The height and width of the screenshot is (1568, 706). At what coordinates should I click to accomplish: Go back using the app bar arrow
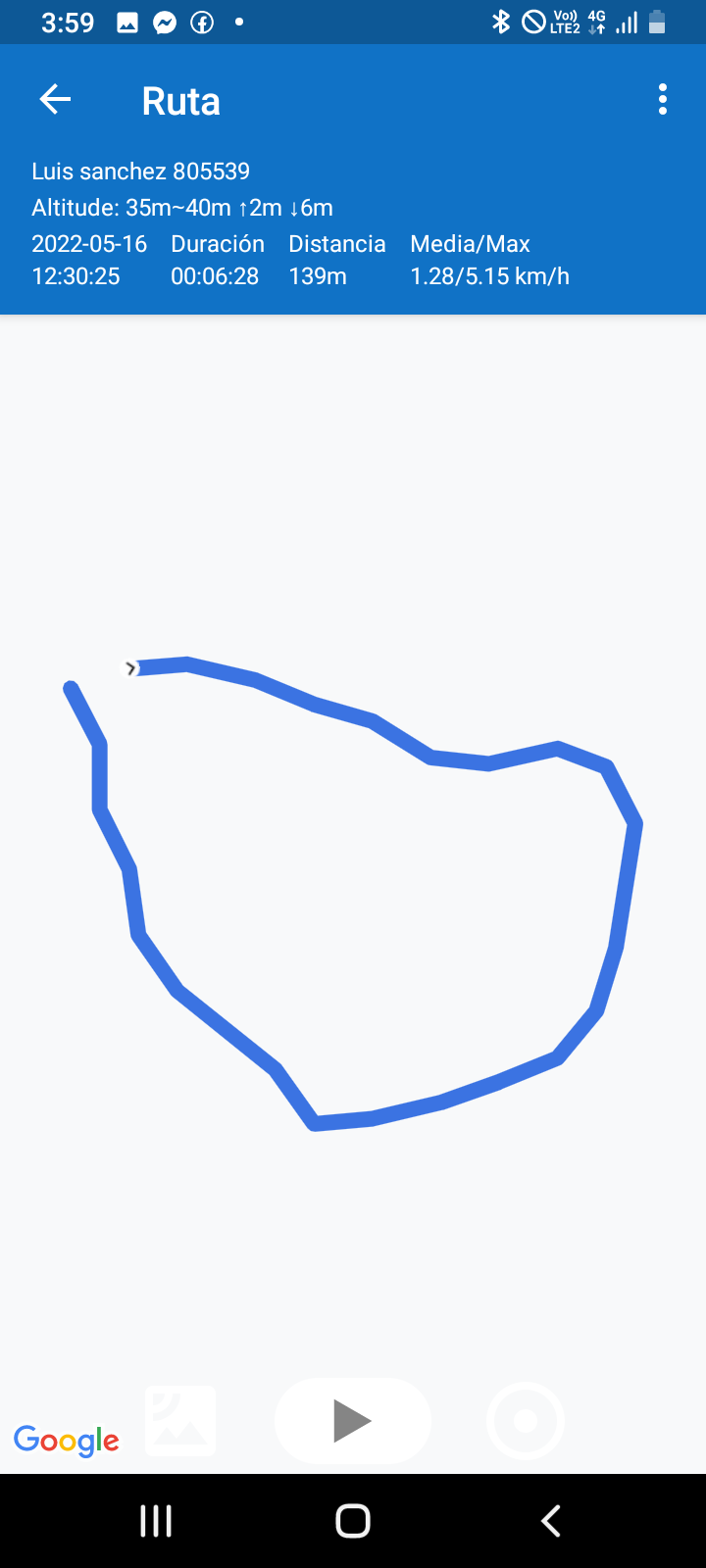pyautogui.click(x=55, y=99)
